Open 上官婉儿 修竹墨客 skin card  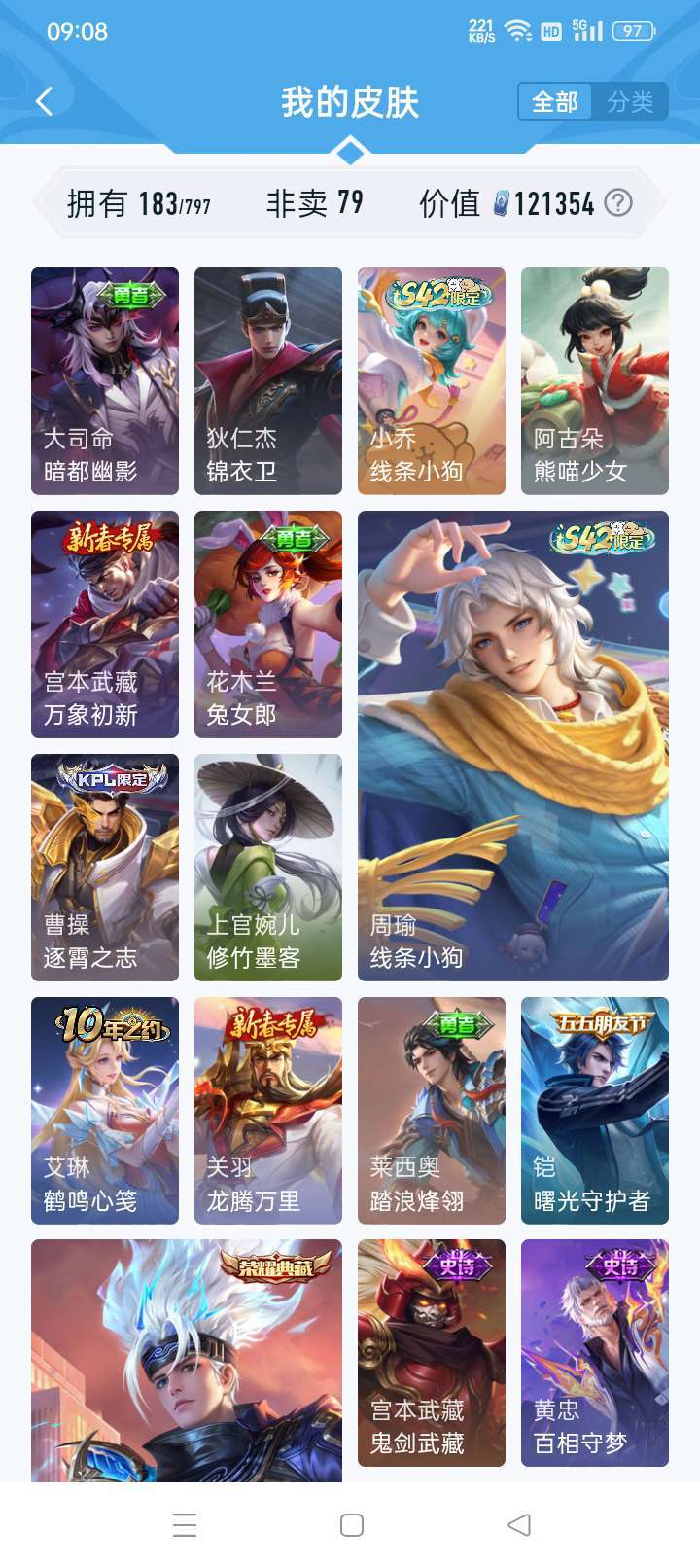point(268,867)
